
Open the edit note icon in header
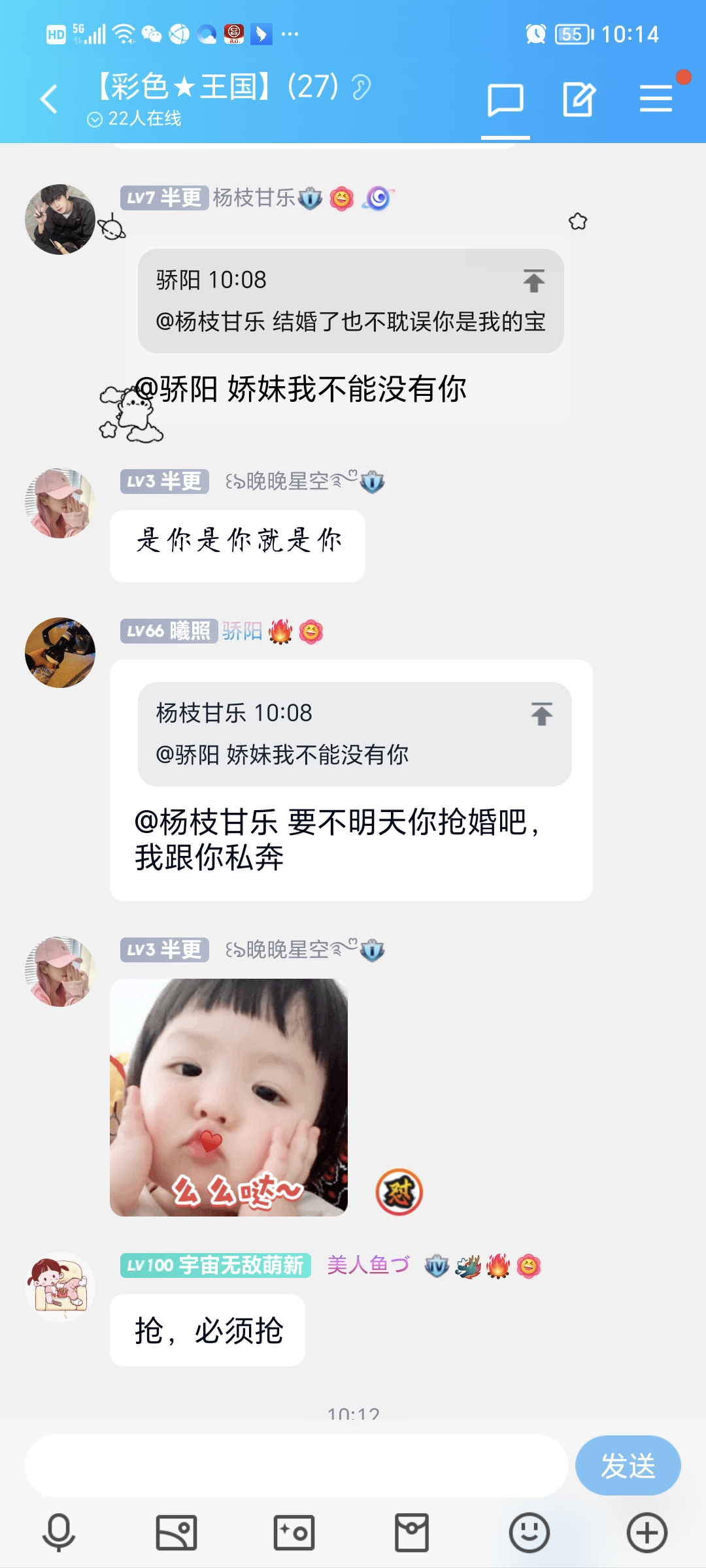pyautogui.click(x=579, y=100)
